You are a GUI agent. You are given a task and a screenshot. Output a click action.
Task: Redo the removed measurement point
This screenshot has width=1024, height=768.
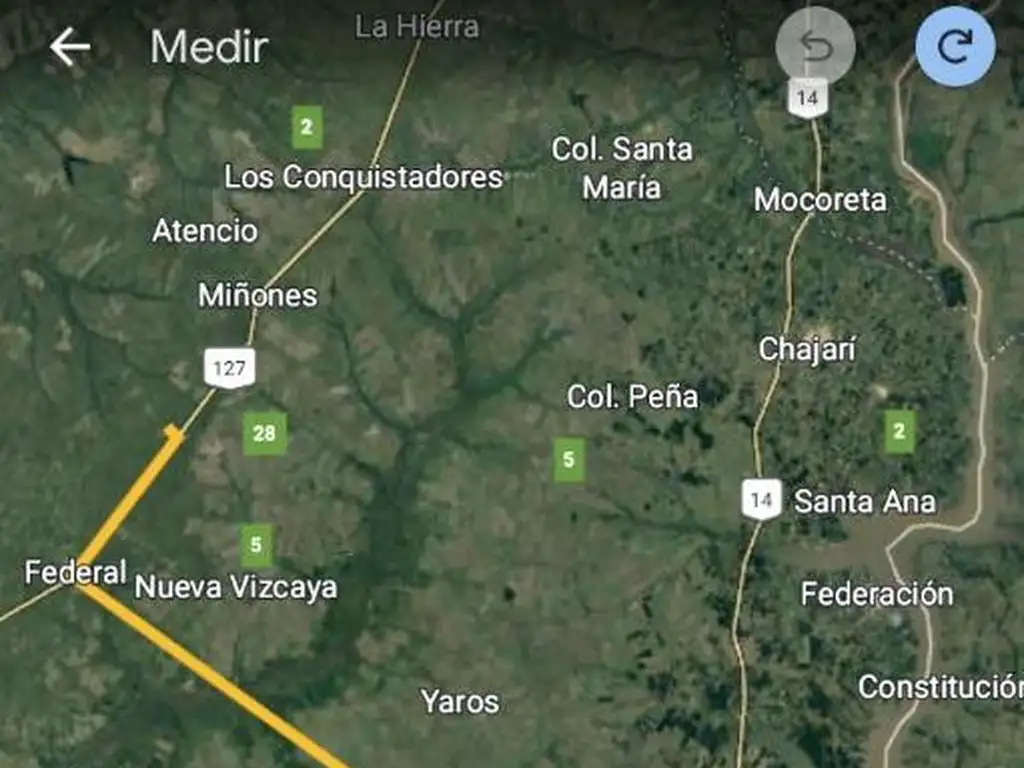click(954, 47)
